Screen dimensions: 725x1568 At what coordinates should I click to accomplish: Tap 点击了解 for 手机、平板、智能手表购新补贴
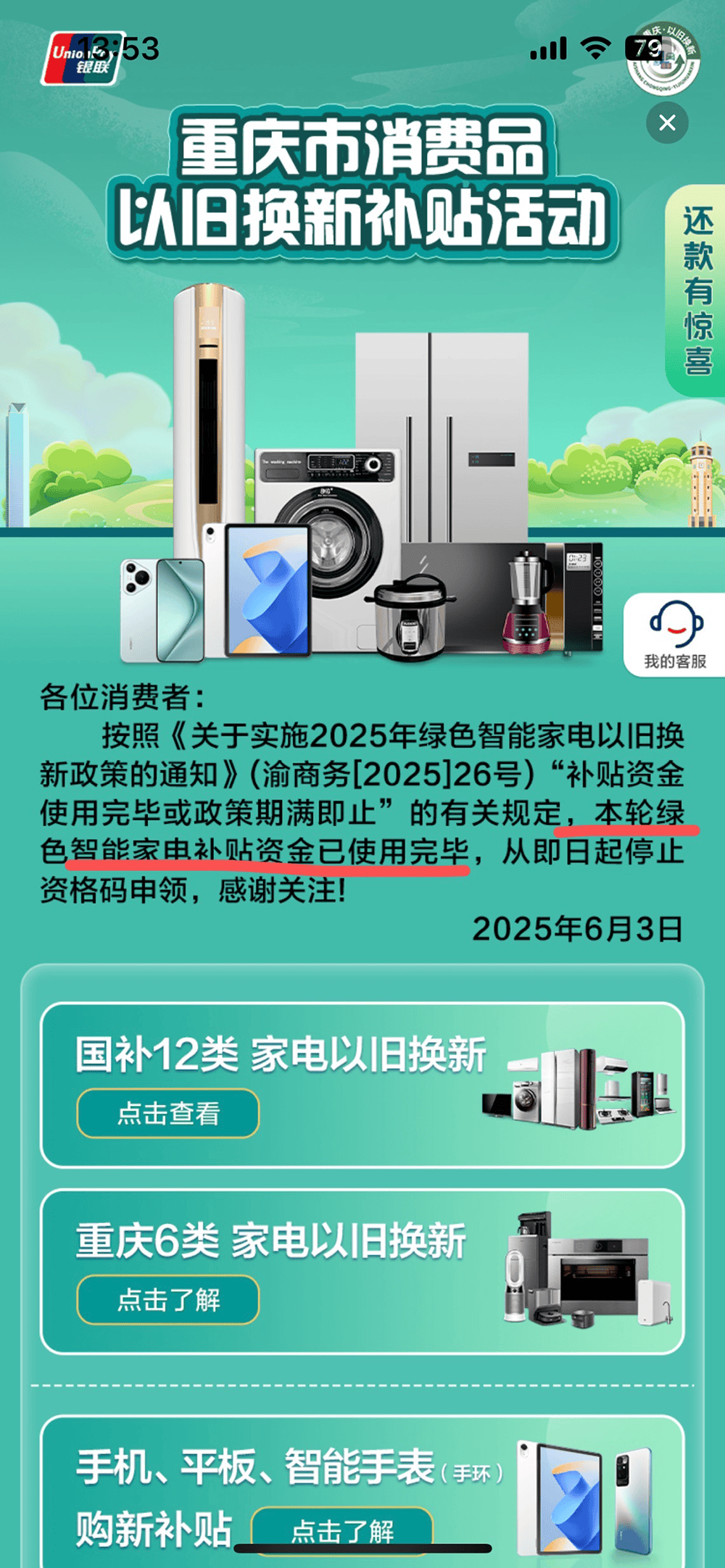[342, 1530]
